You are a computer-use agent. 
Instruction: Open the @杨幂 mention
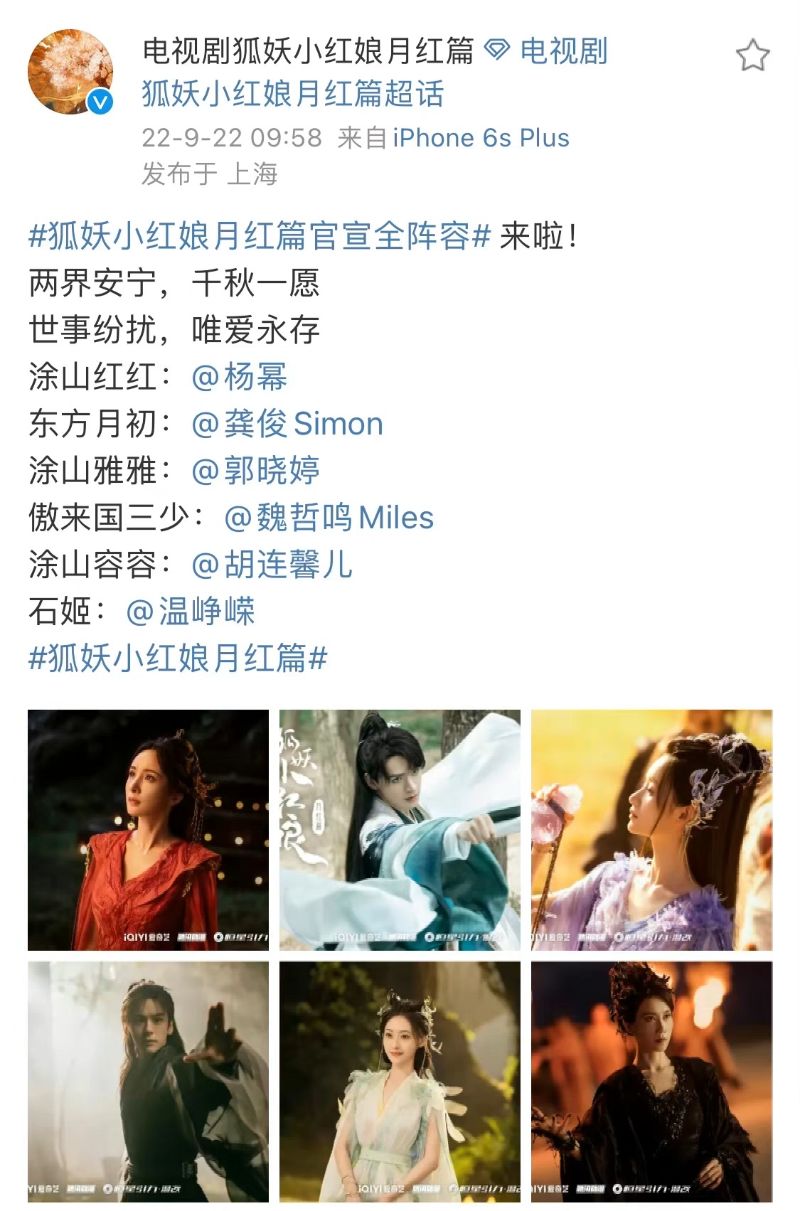(240, 376)
